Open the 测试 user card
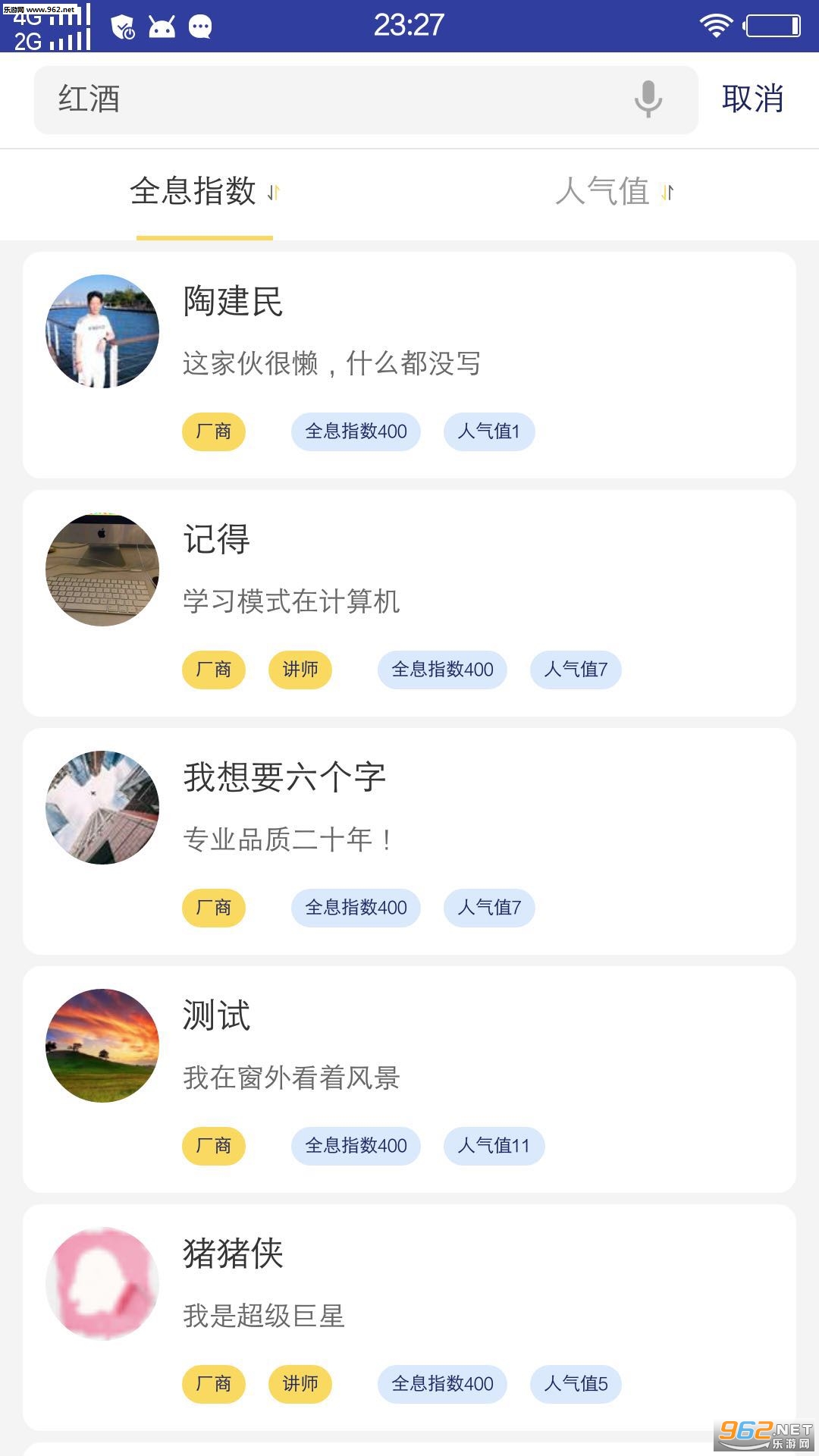This screenshot has height=1456, width=819. click(x=409, y=1079)
